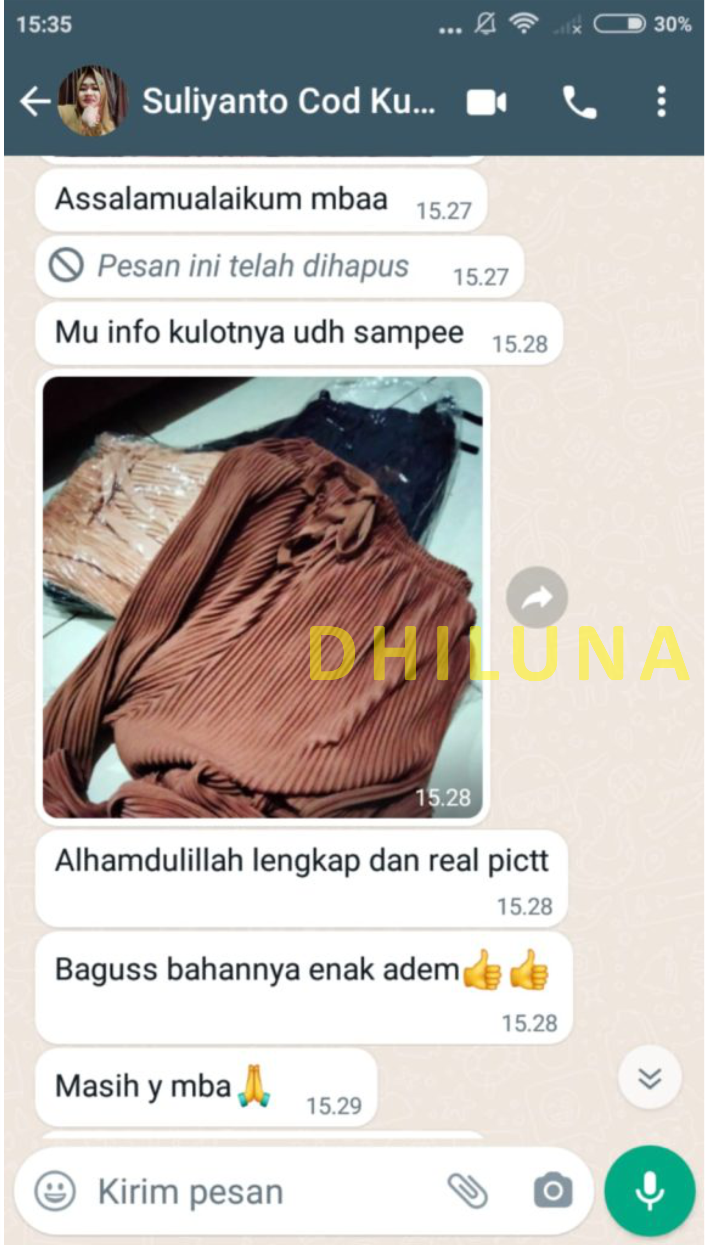The width and height of the screenshot is (707, 1245).
Task: Open the brown kulot photo message
Action: click(262, 597)
